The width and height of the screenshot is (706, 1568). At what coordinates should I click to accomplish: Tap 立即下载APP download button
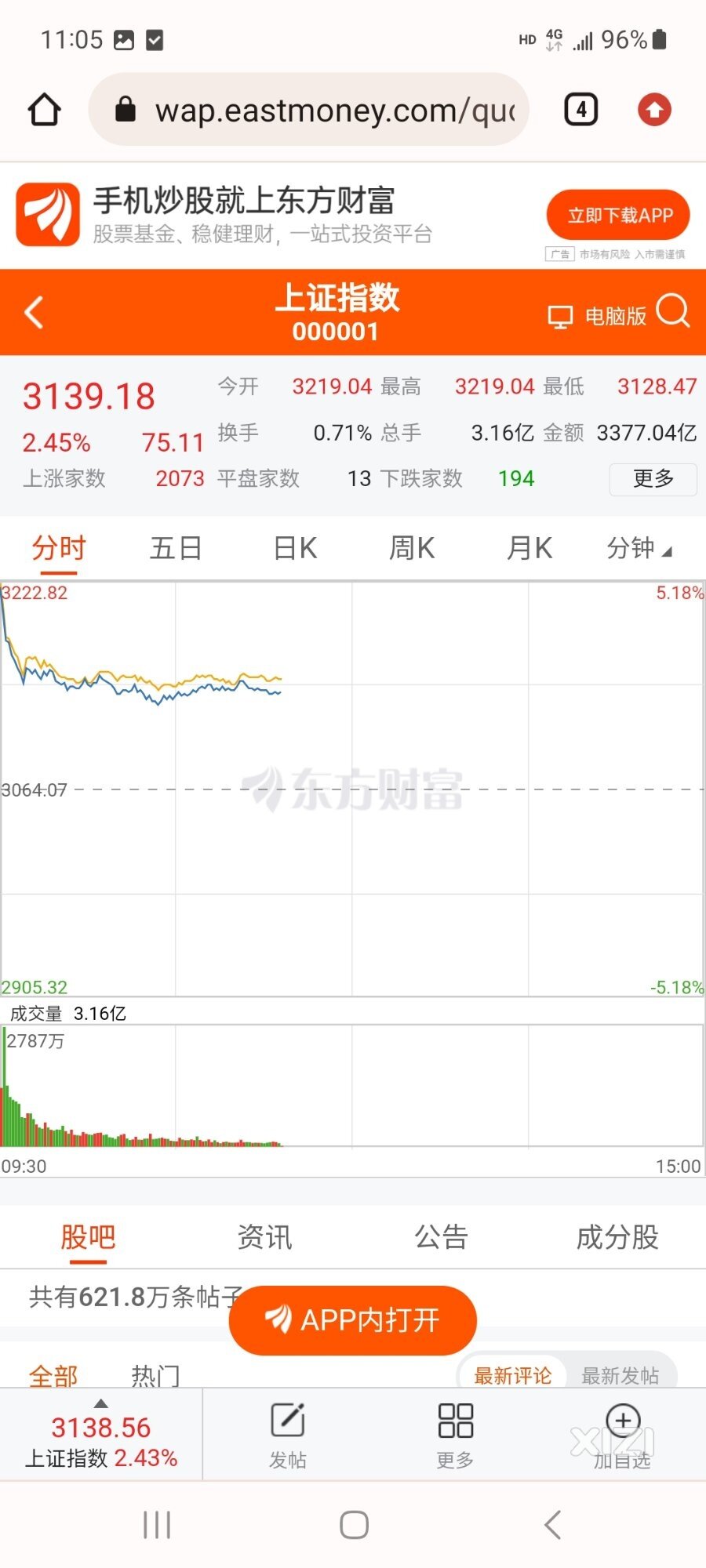pyautogui.click(x=618, y=215)
